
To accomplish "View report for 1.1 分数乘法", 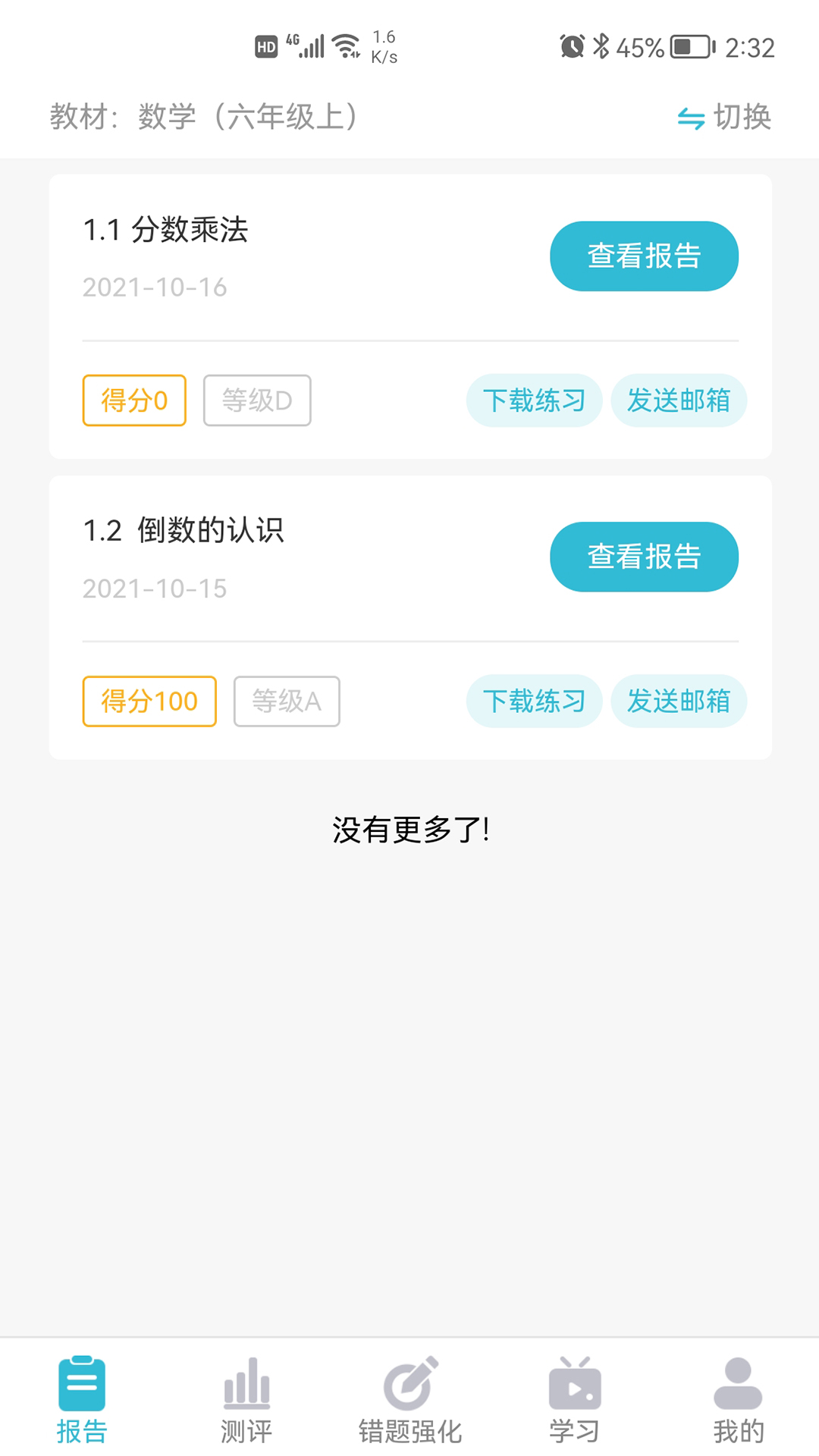I will tap(644, 256).
